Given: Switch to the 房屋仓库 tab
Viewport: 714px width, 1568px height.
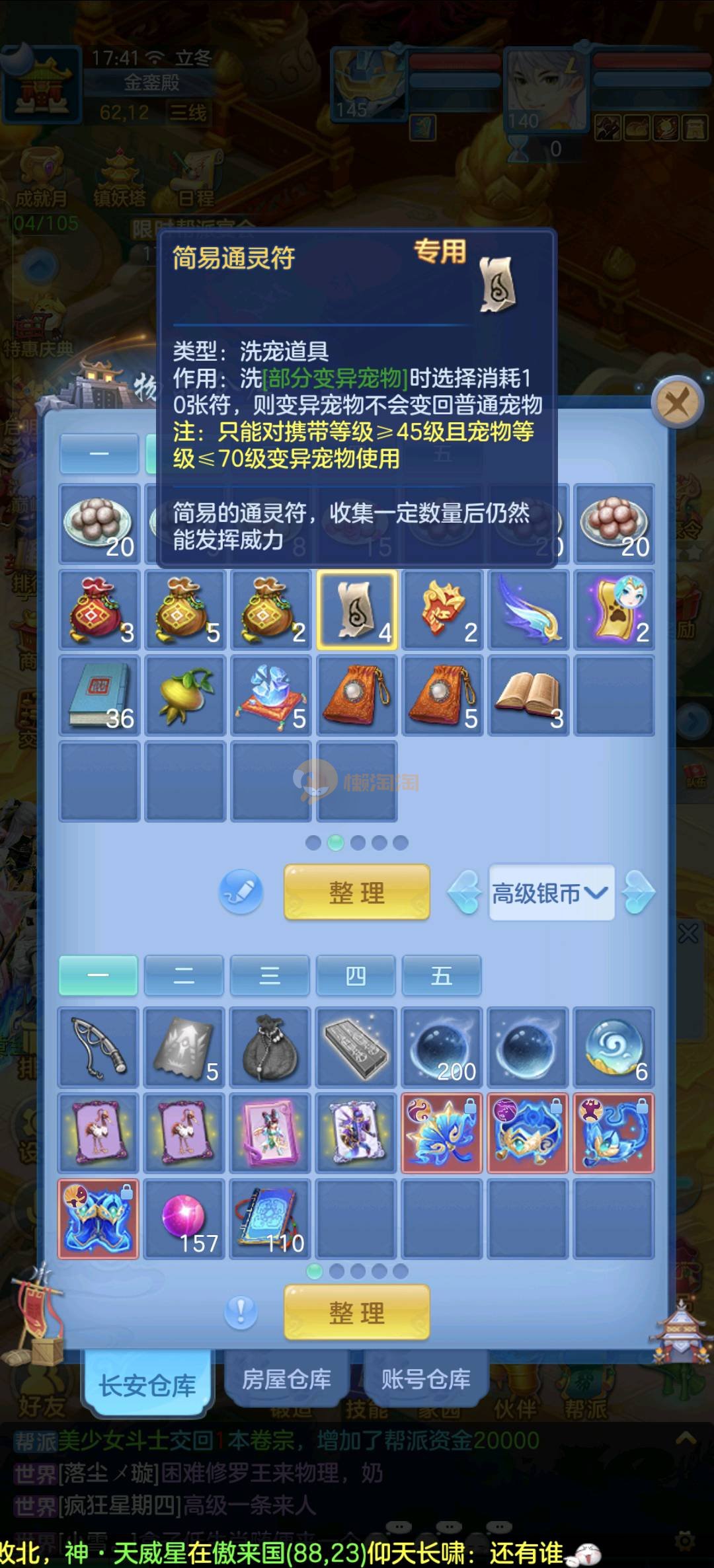Looking at the screenshot, I should pos(286,1379).
